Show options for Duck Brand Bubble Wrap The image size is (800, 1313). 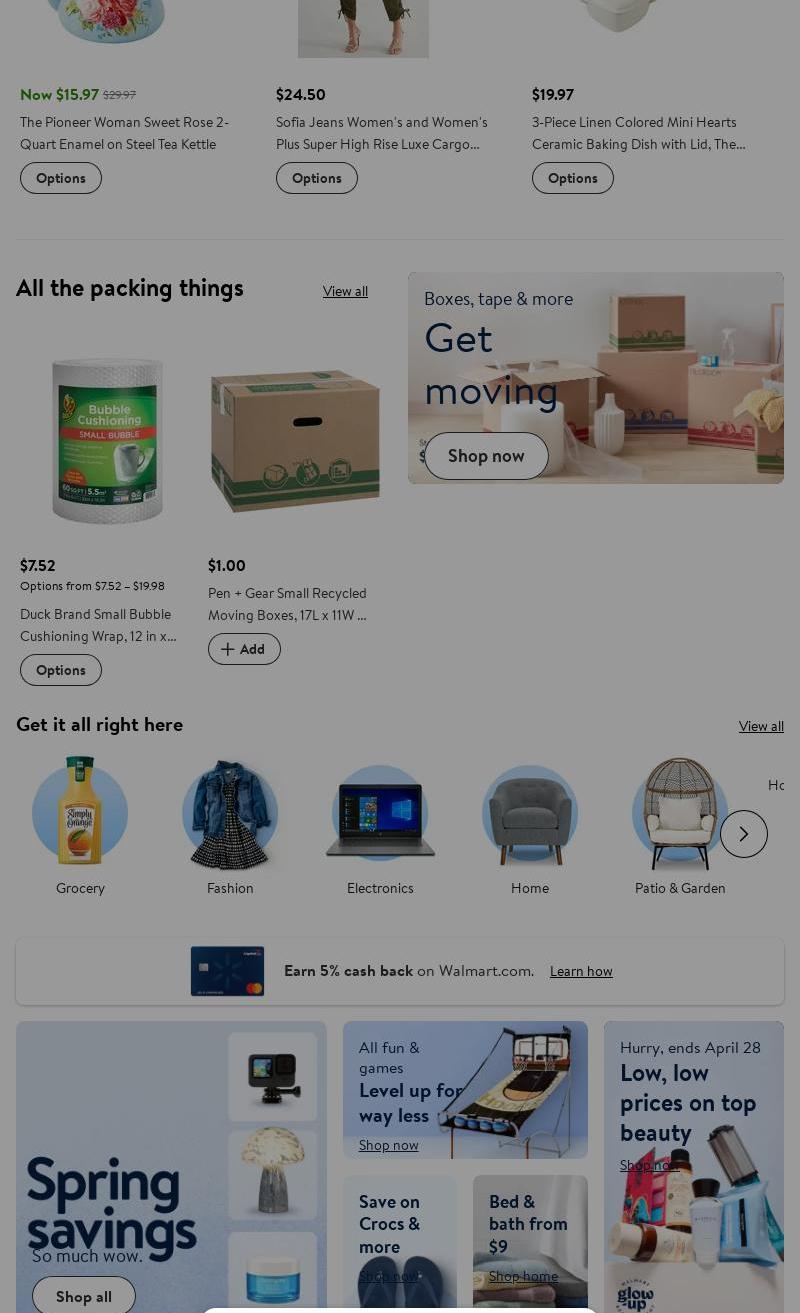click(x=61, y=670)
